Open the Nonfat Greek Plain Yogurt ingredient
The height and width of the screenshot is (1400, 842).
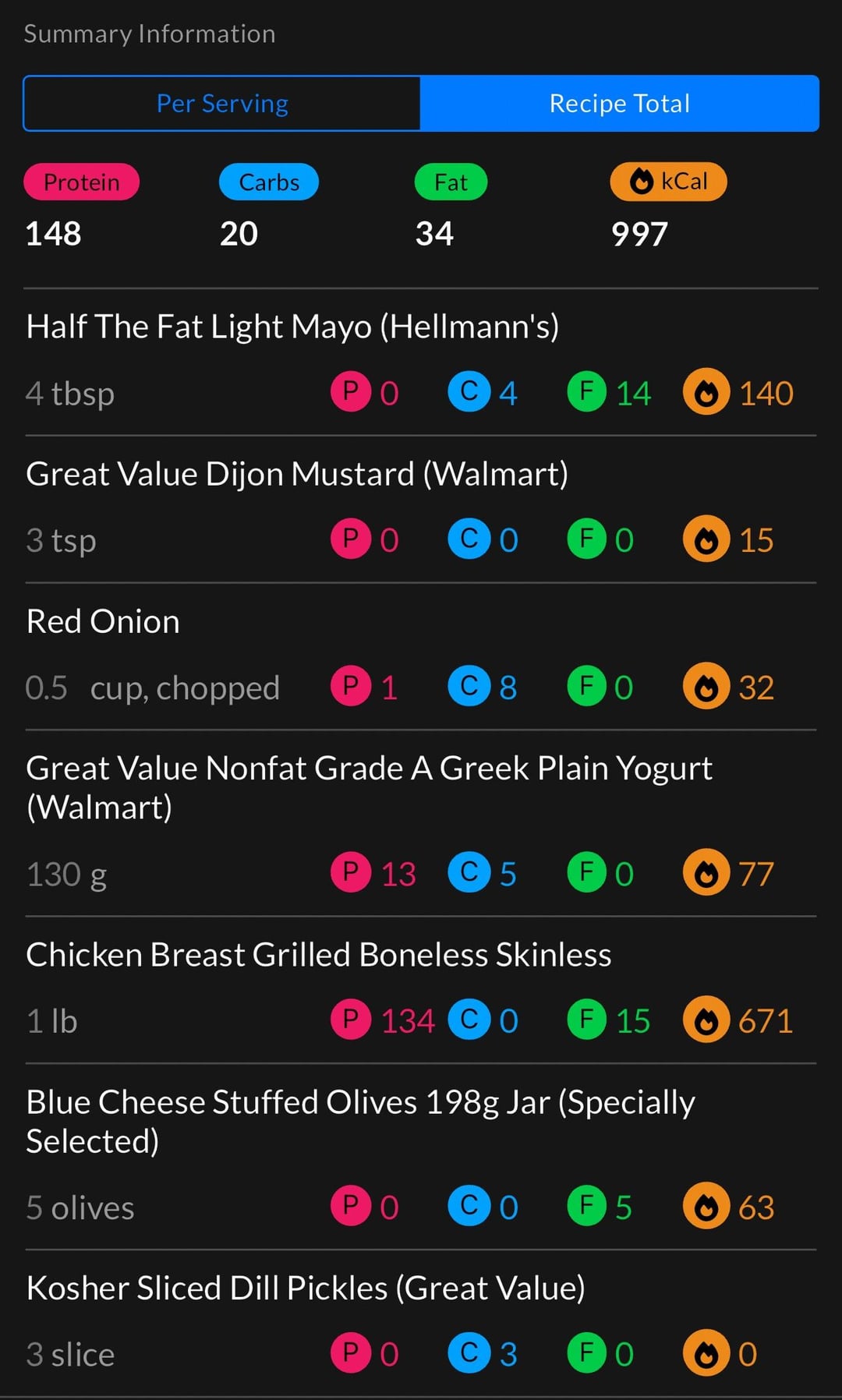[369, 787]
